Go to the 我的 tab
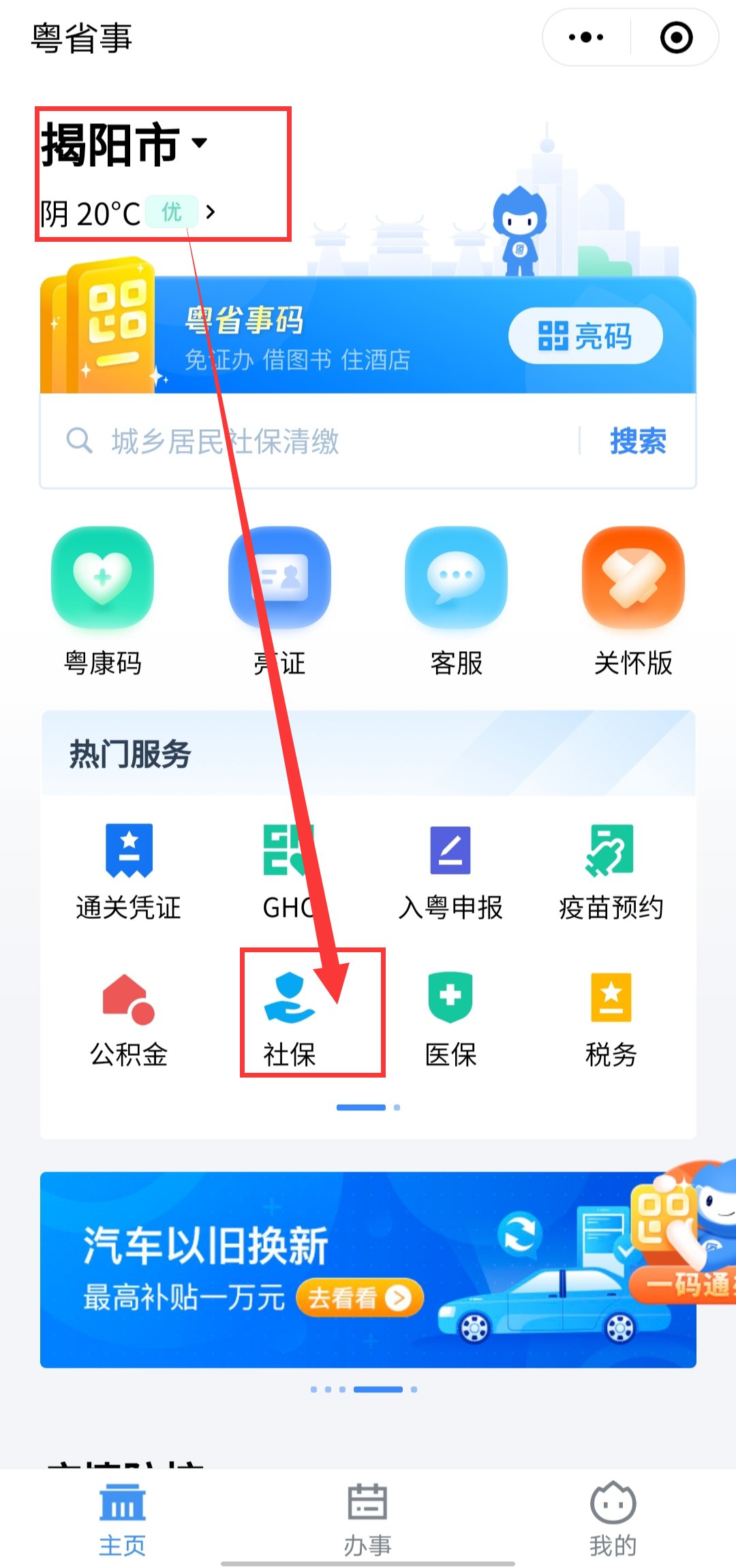This screenshot has width=736, height=1568. tap(613, 1518)
